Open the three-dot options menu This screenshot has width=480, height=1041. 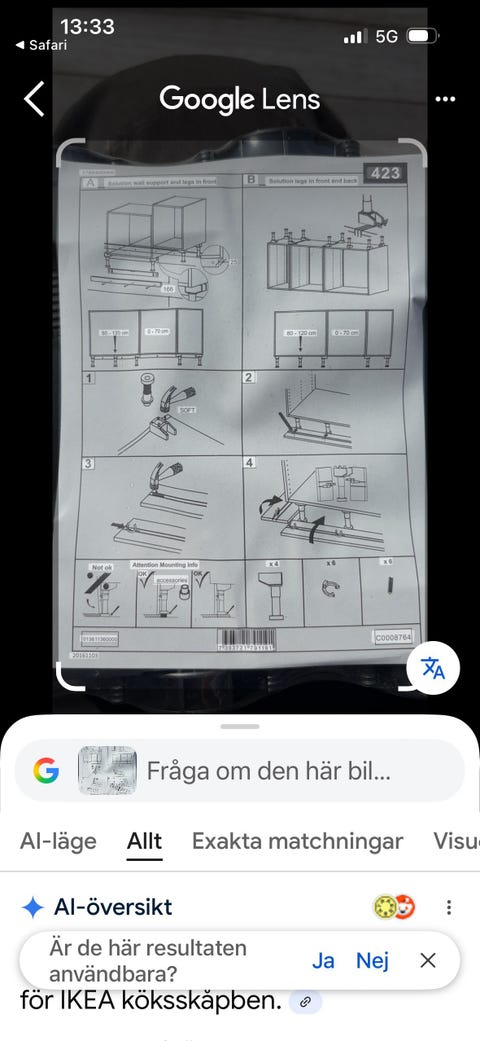coord(445,100)
